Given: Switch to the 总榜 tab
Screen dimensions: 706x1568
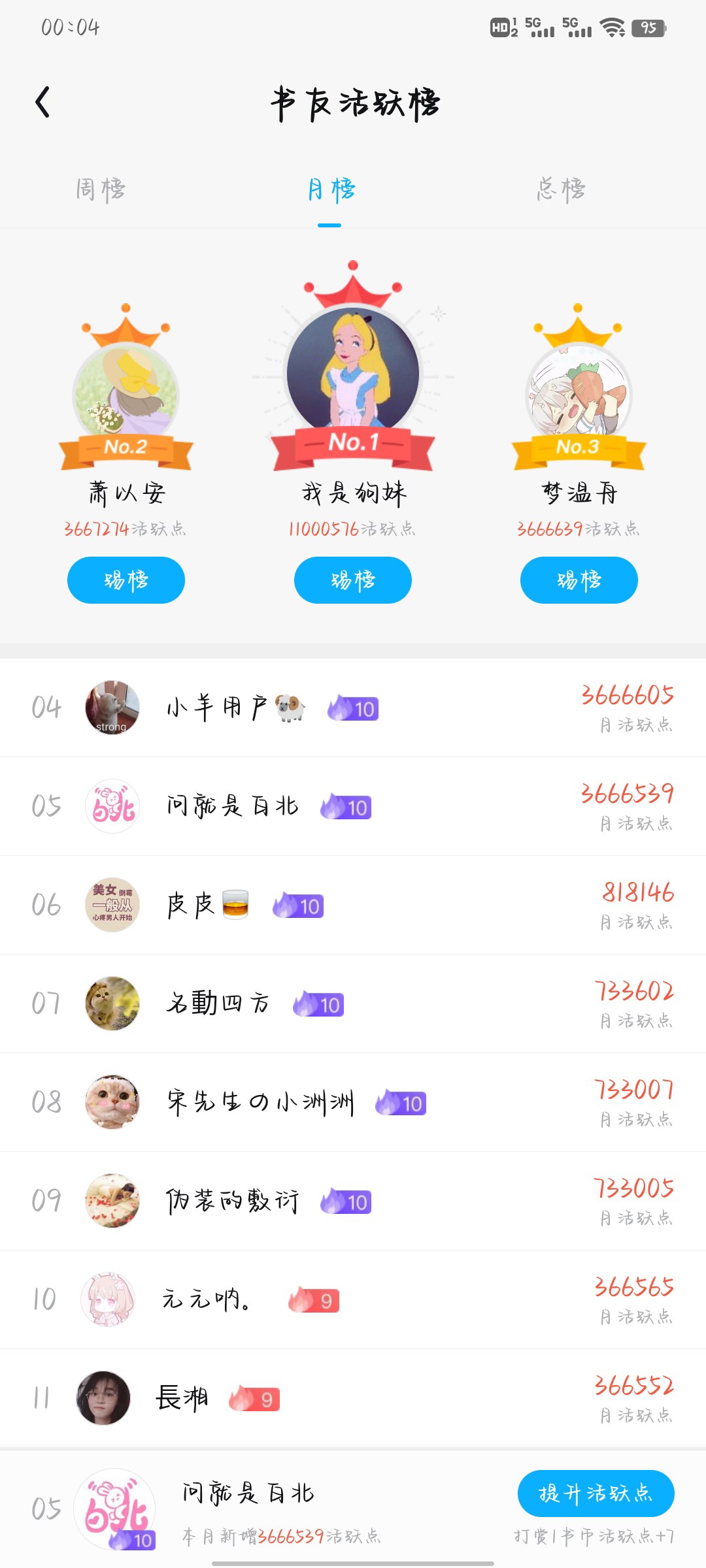Looking at the screenshot, I should (x=560, y=190).
